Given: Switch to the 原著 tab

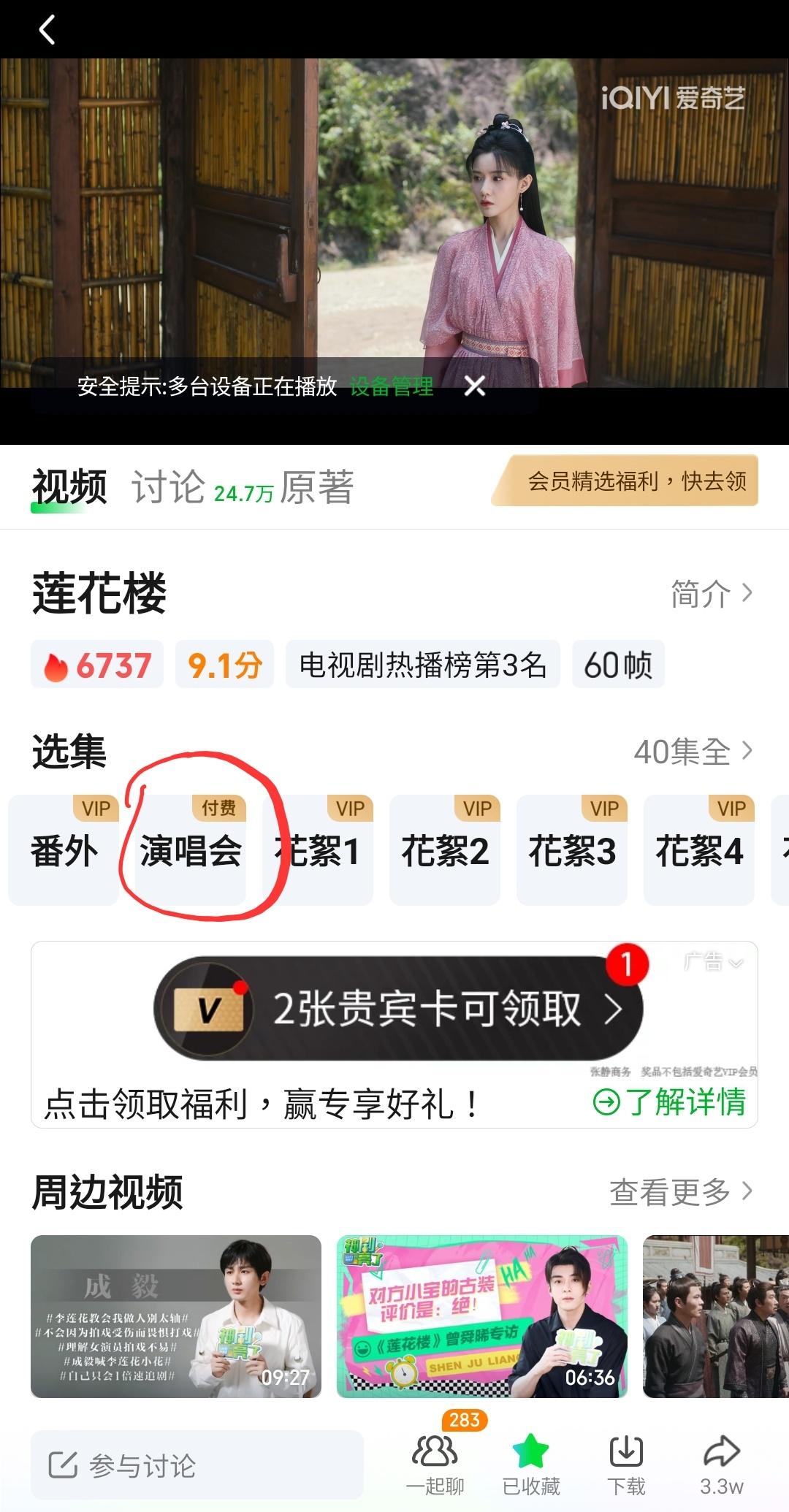Looking at the screenshot, I should 318,487.
